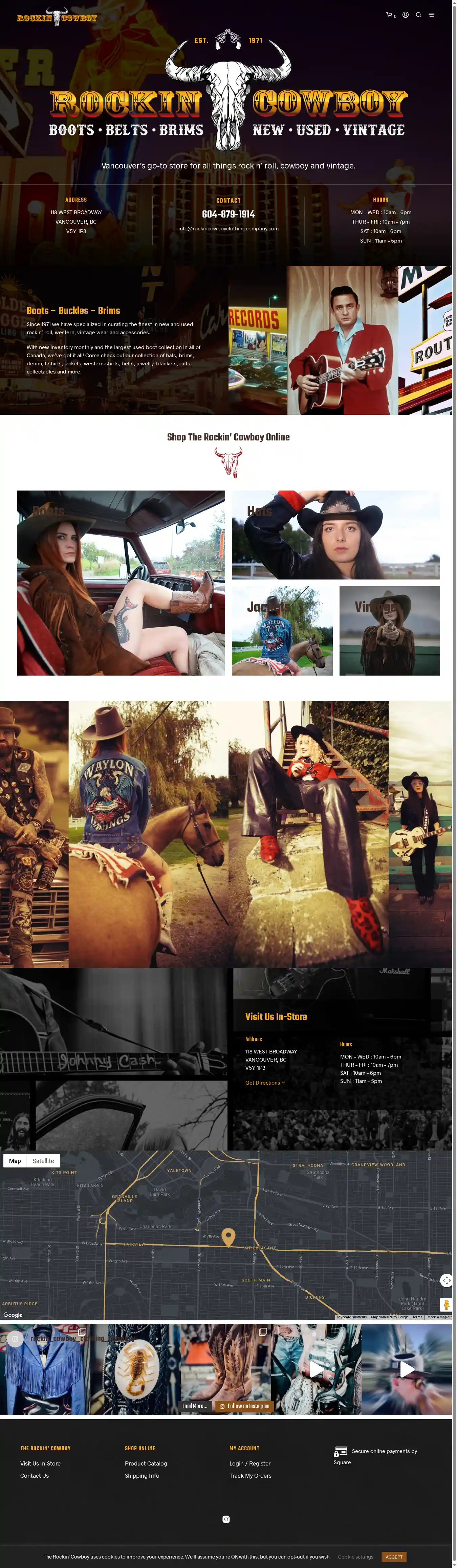Open the hamburger menu
The width and height of the screenshot is (457, 1568).
(431, 15)
